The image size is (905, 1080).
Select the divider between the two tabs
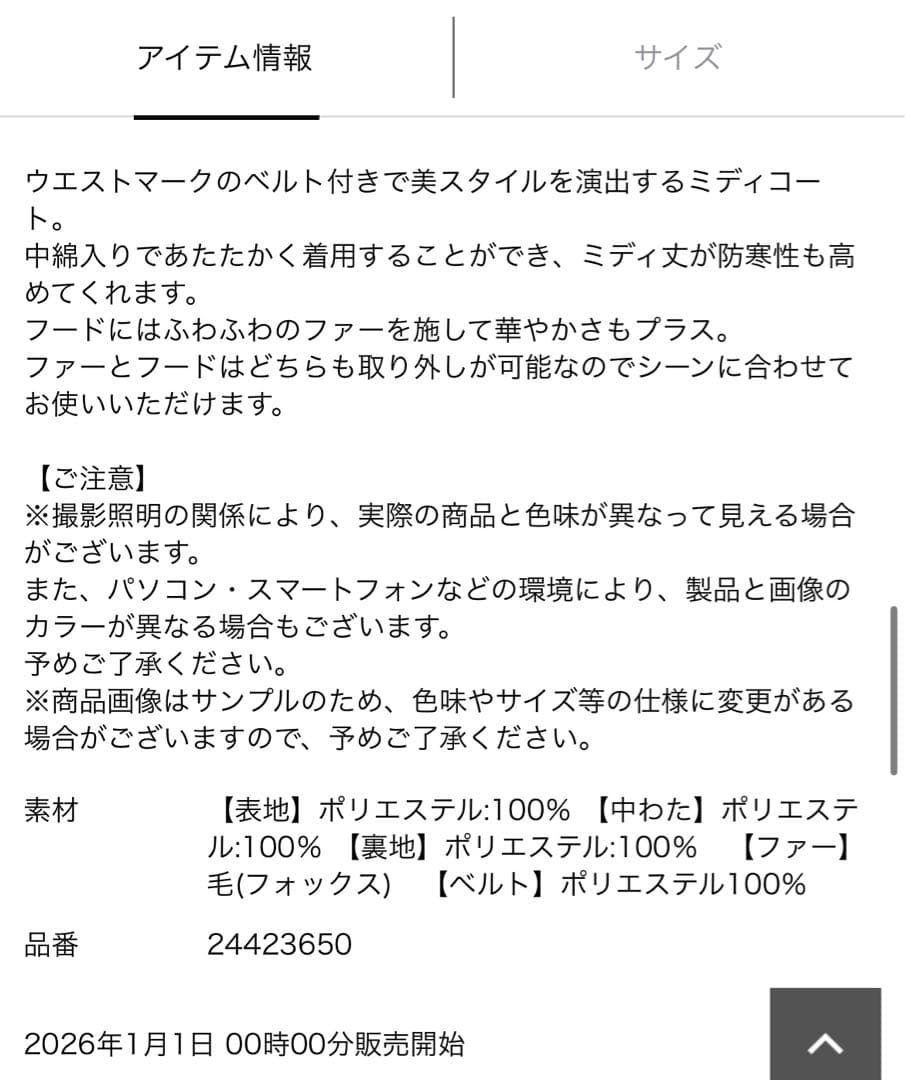coord(455,58)
